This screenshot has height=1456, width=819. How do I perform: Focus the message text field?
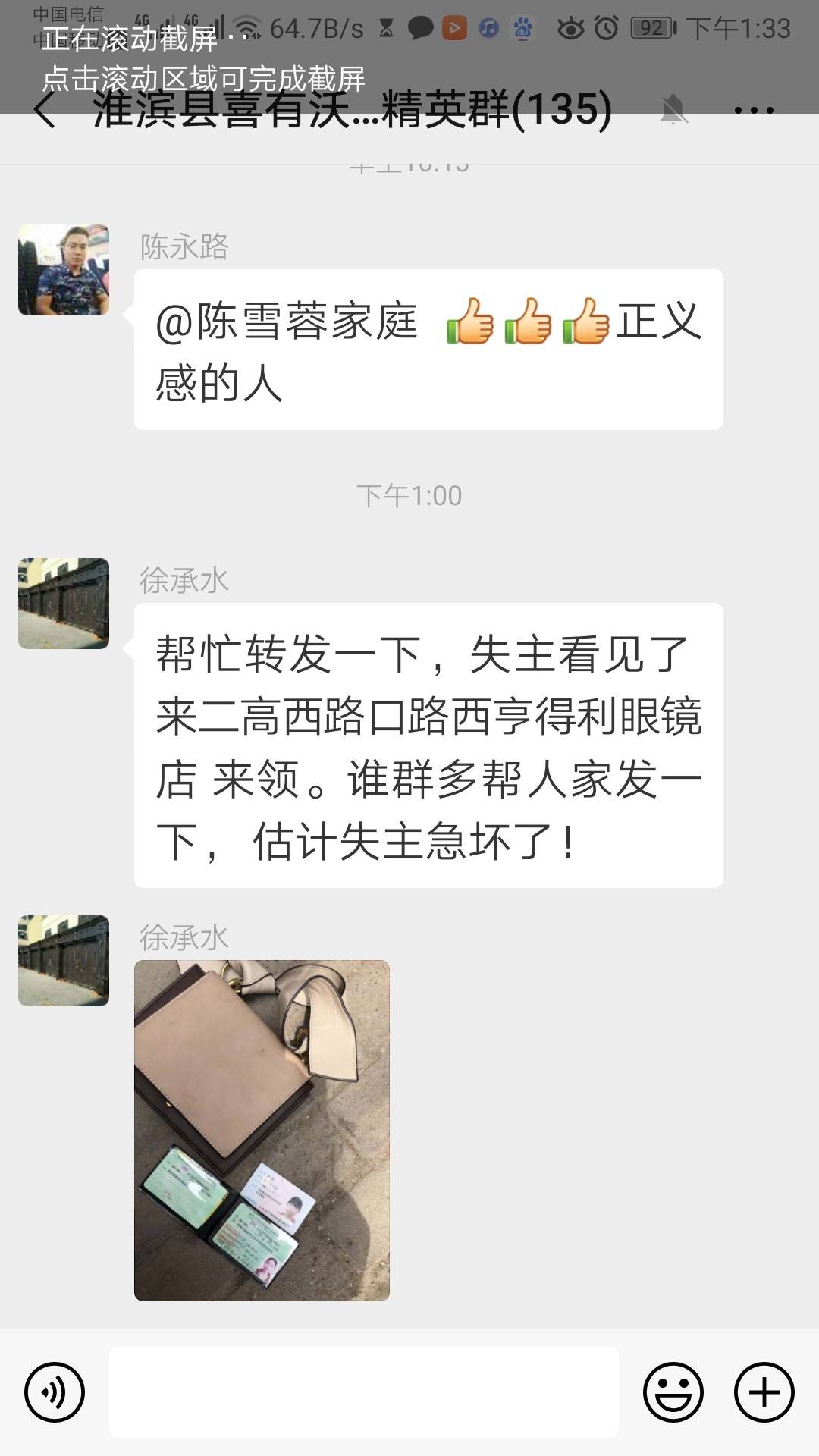click(364, 1392)
